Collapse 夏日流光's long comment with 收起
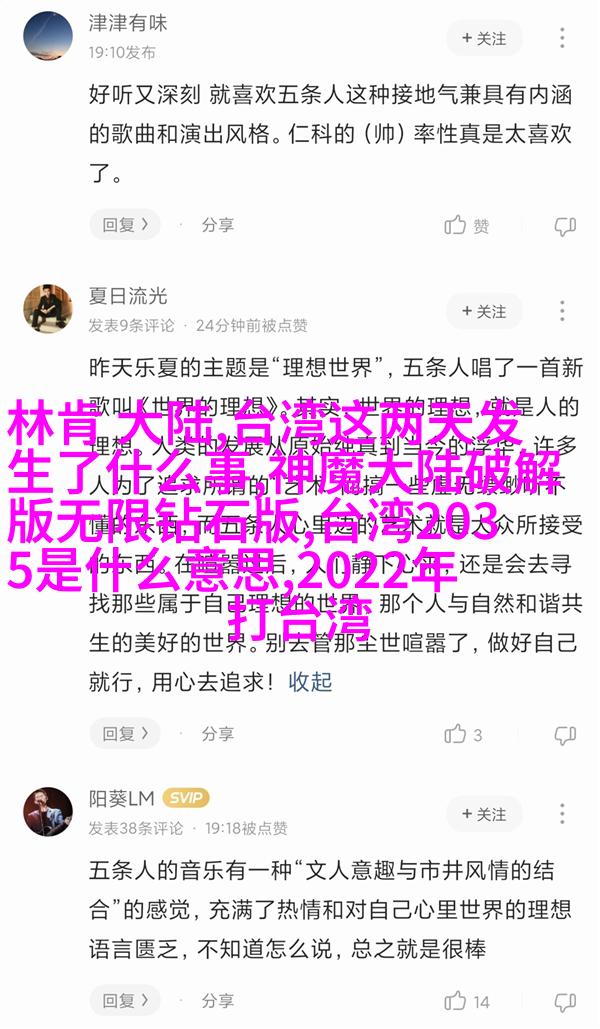The image size is (600, 1029). point(310,682)
